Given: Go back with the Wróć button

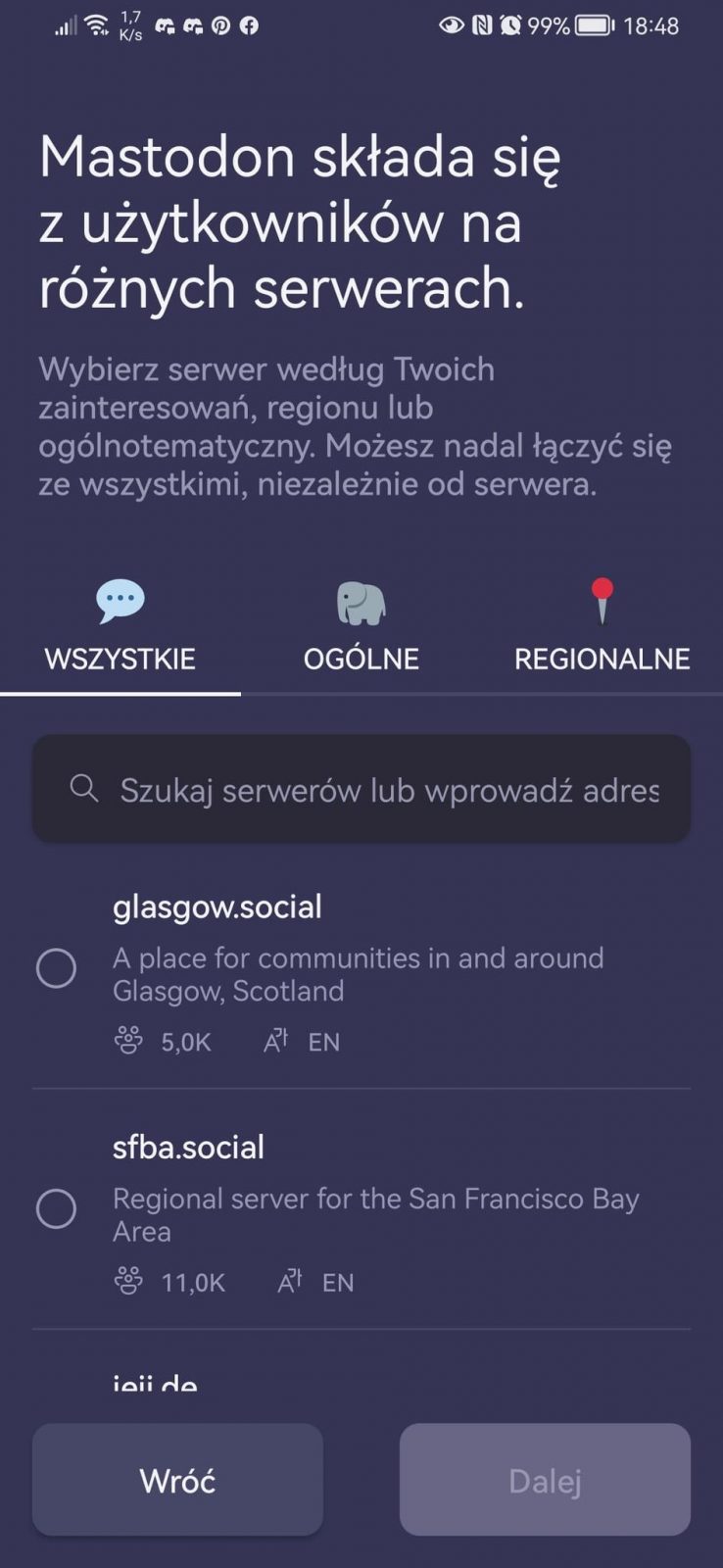Looking at the screenshot, I should 177,1480.
